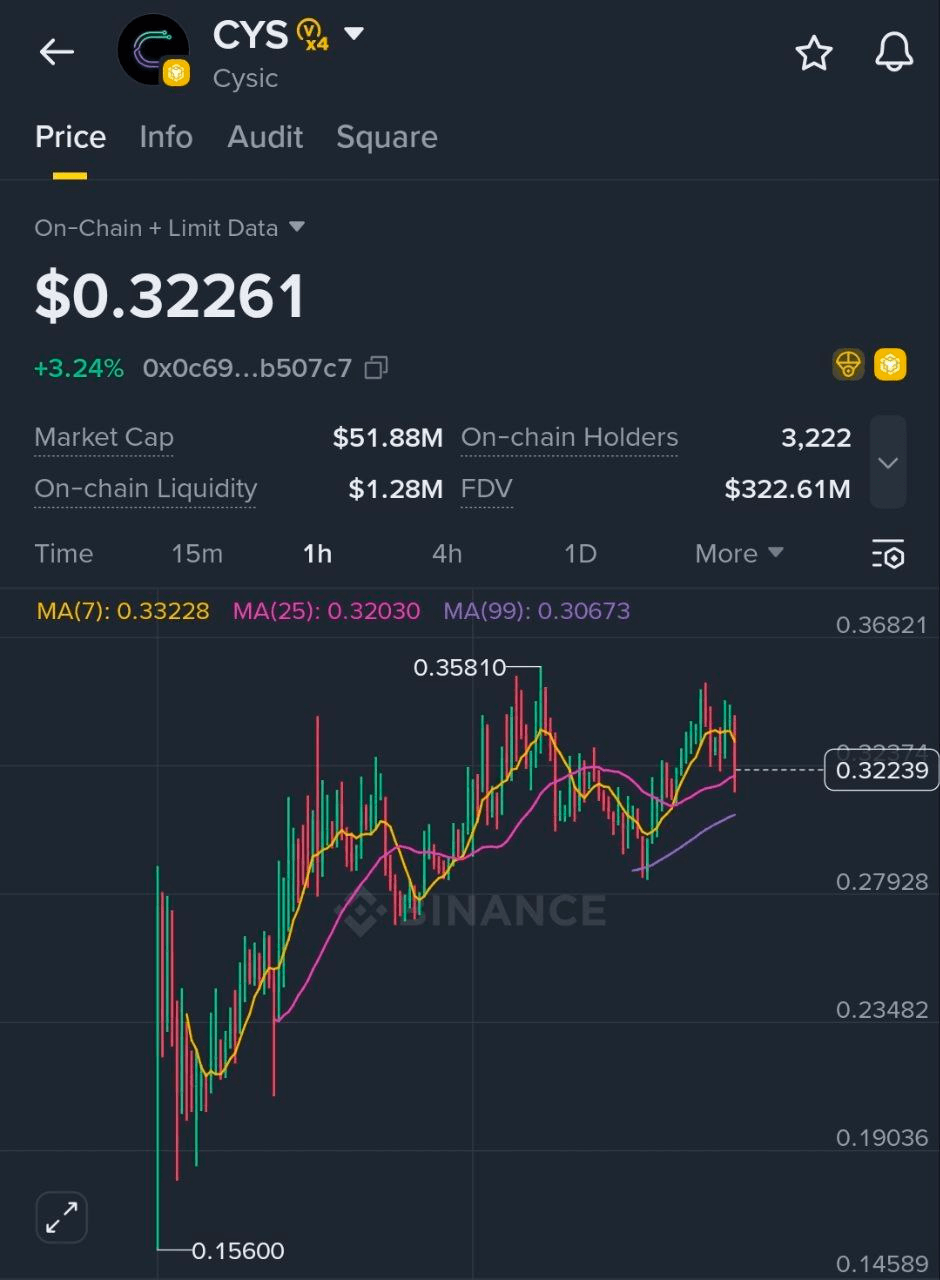The width and height of the screenshot is (940, 1280).
Task: Switch chart interval to 4h
Action: click(x=447, y=554)
